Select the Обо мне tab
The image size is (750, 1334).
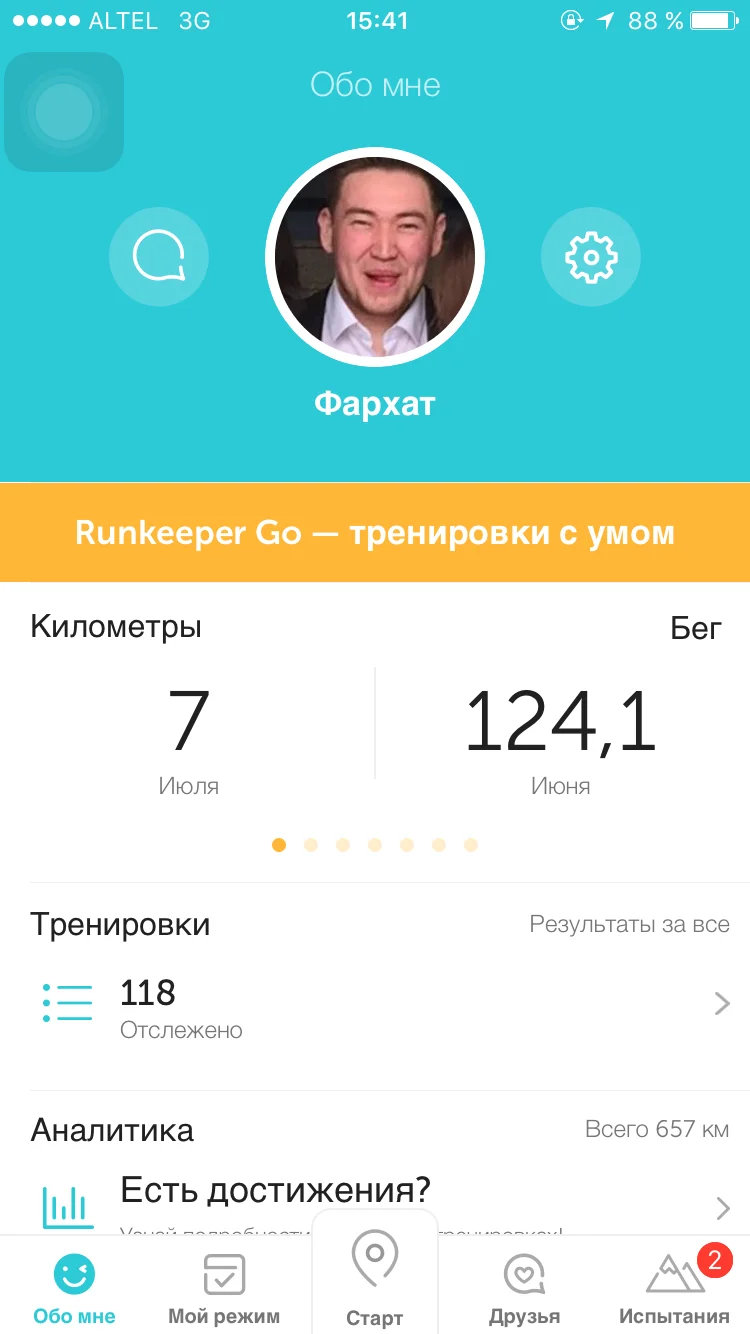point(74,1288)
